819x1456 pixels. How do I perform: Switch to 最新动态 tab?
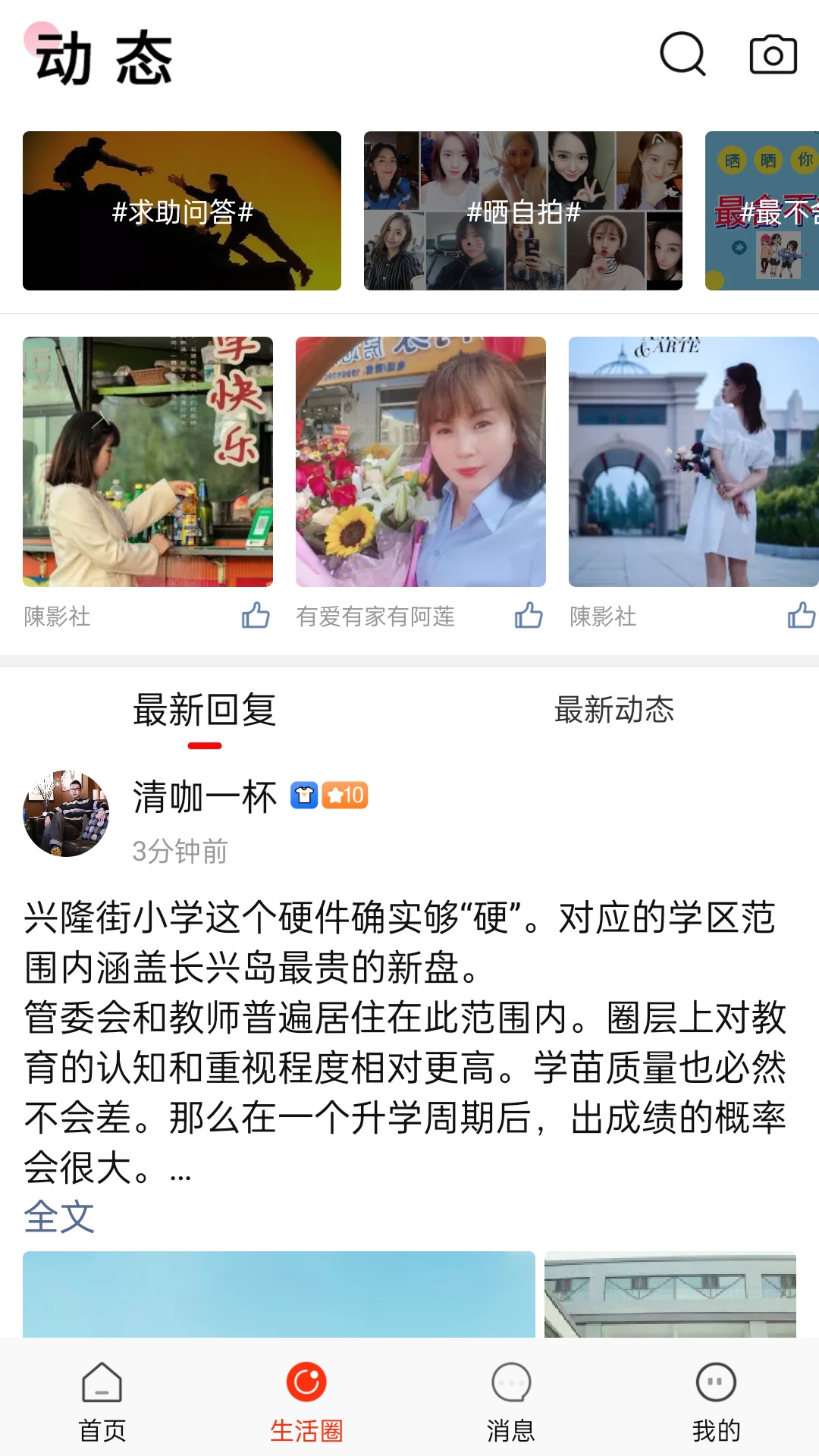pyautogui.click(x=614, y=711)
